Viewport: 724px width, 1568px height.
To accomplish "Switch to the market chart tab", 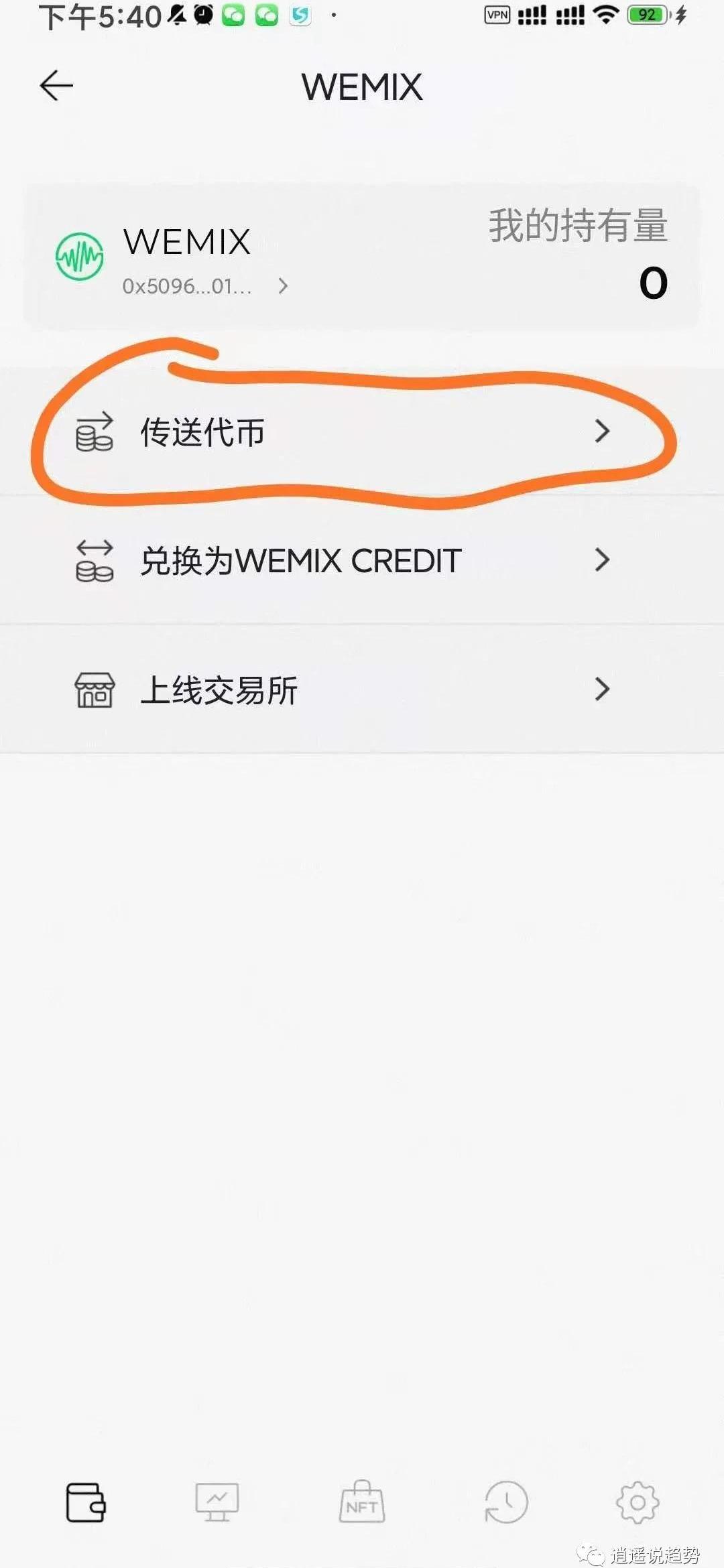I will (217, 1502).
